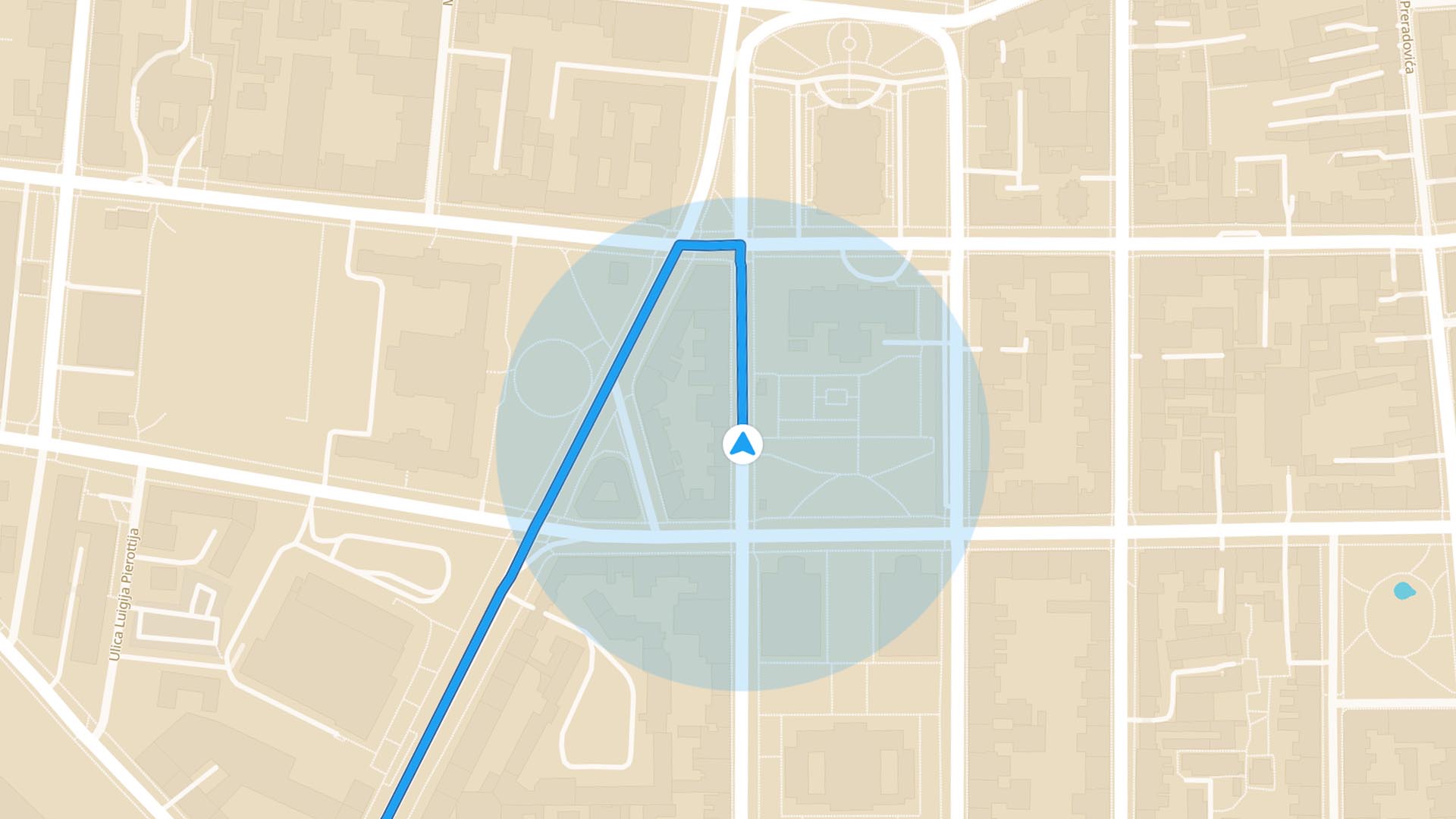Tap the blue current-location arrow marker
The width and height of the screenshot is (1456, 819).
[x=742, y=444]
